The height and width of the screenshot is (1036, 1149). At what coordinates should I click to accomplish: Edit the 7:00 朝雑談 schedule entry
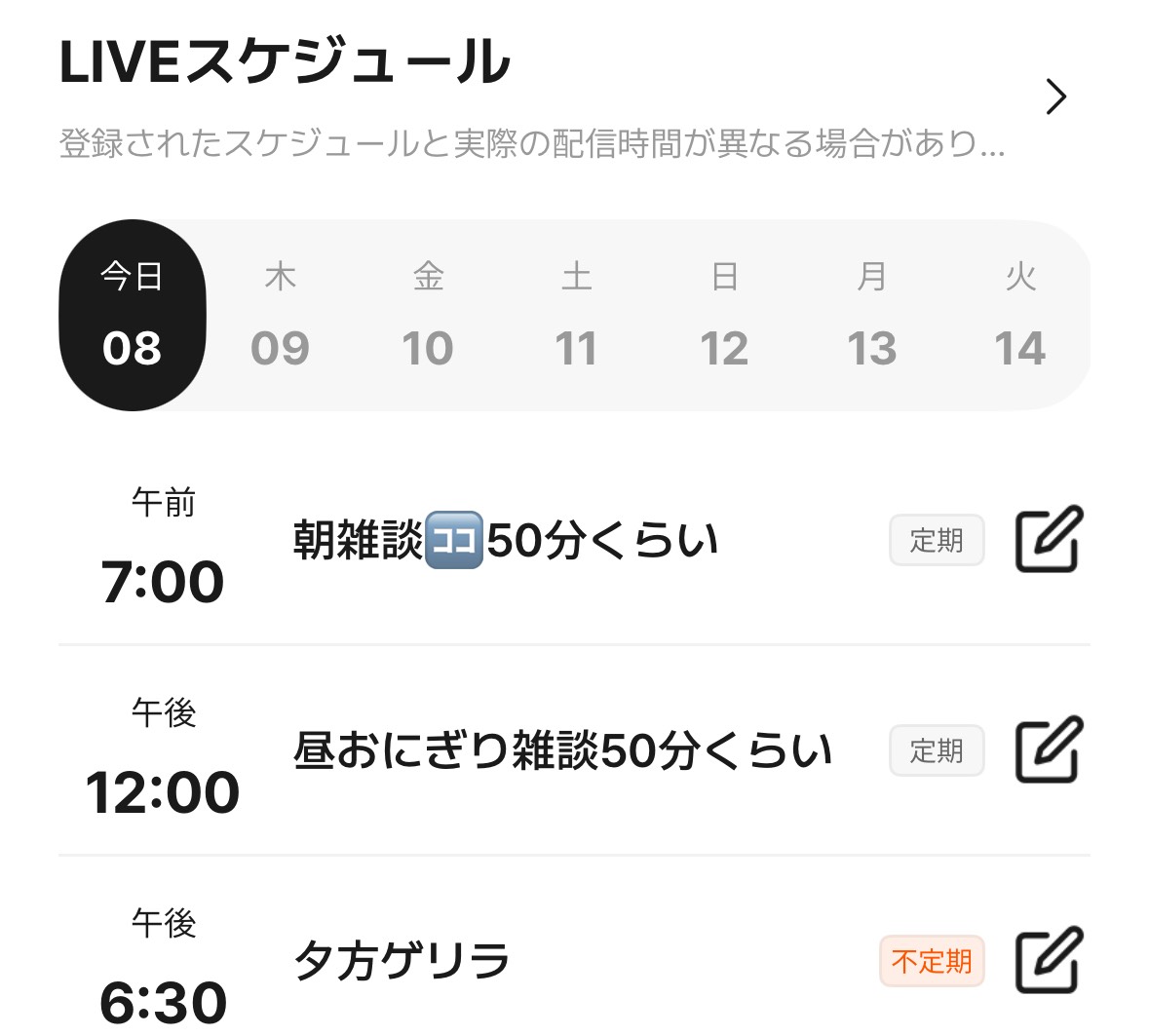point(1049,539)
